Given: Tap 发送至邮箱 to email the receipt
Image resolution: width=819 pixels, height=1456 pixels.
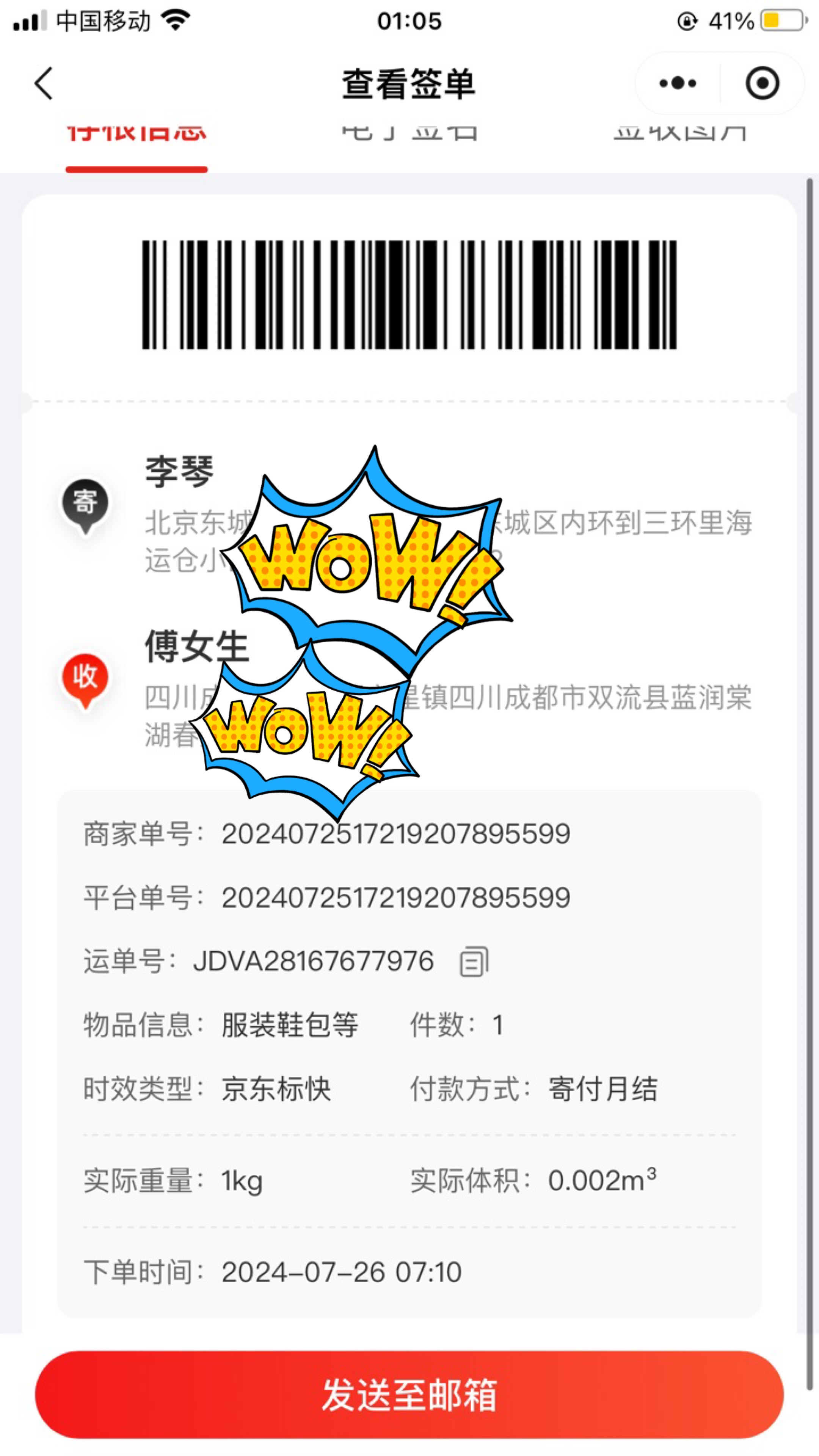Looking at the screenshot, I should tap(409, 1395).
